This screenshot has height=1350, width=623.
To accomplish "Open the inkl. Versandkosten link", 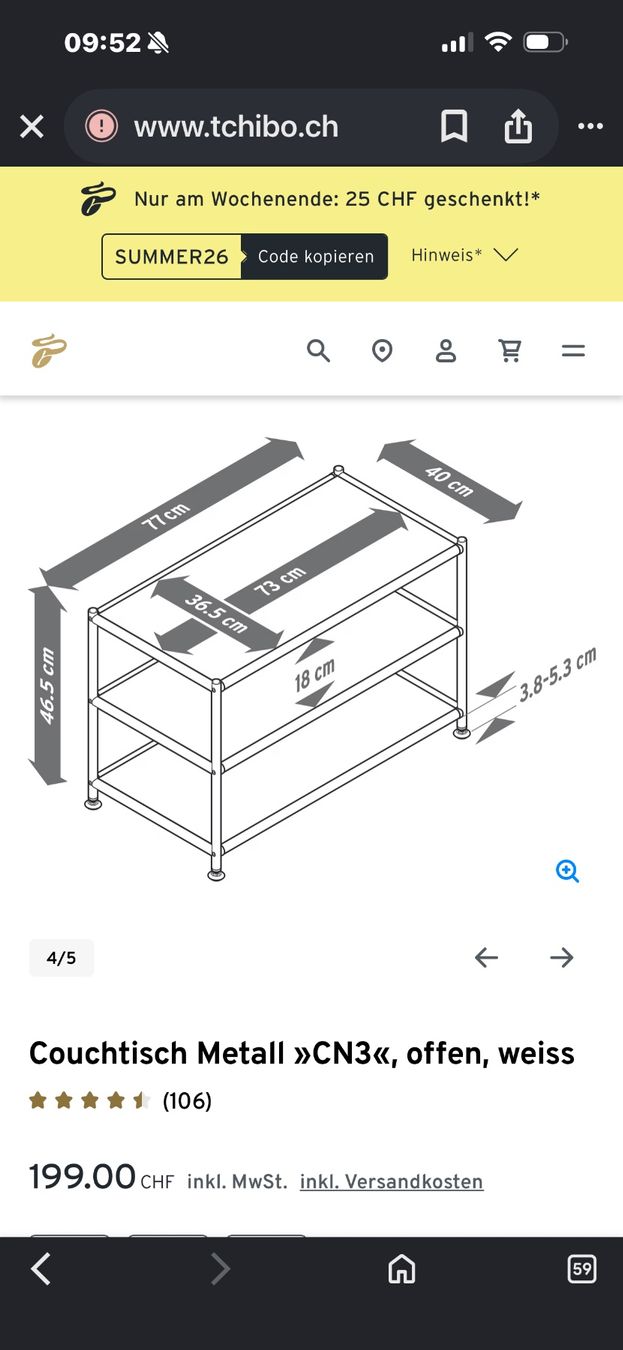I will point(391,1182).
